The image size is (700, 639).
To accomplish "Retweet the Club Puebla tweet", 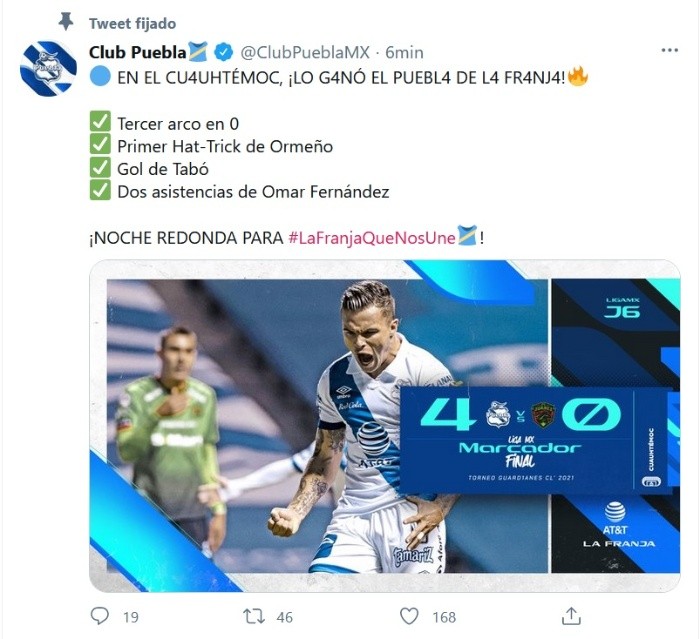I will [x=255, y=616].
